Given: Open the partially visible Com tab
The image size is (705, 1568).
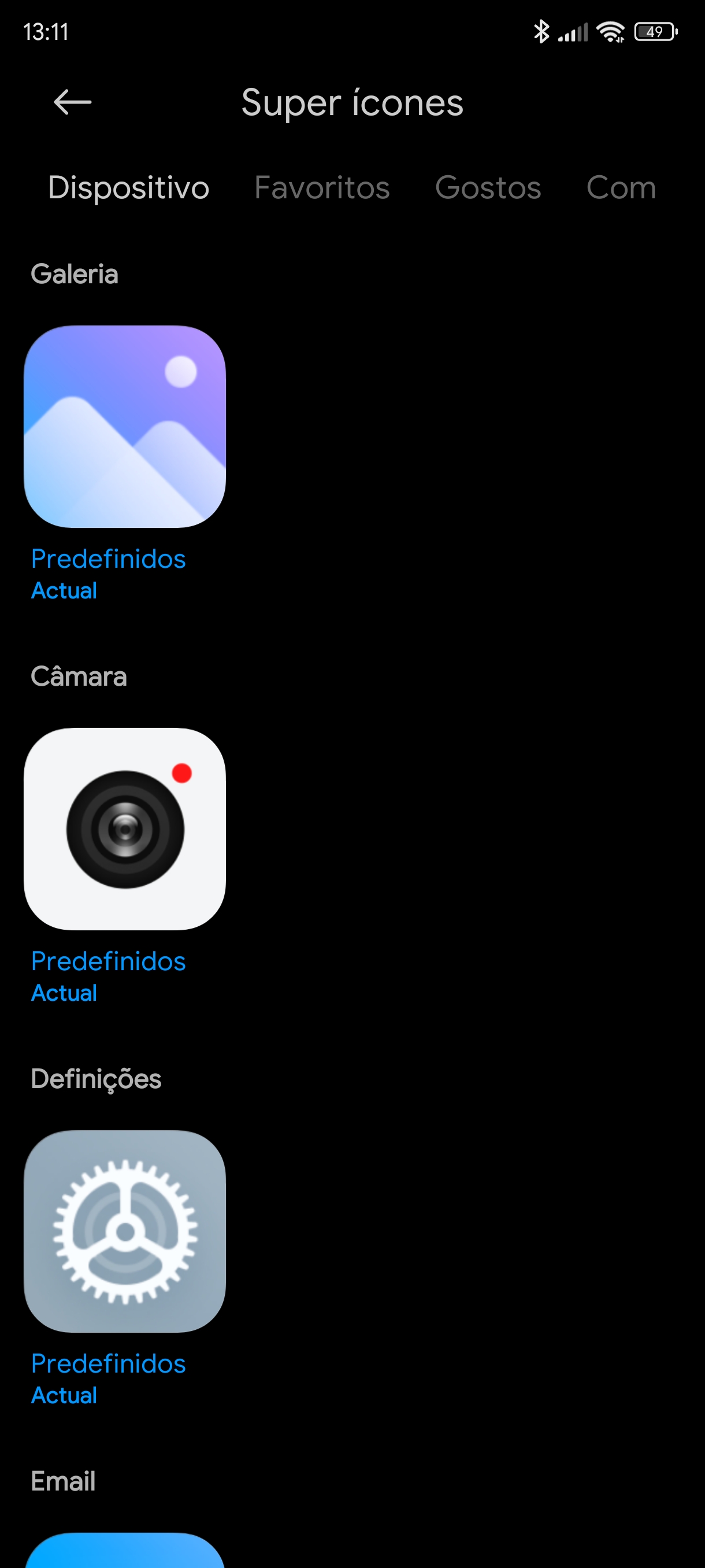Looking at the screenshot, I should (621, 187).
